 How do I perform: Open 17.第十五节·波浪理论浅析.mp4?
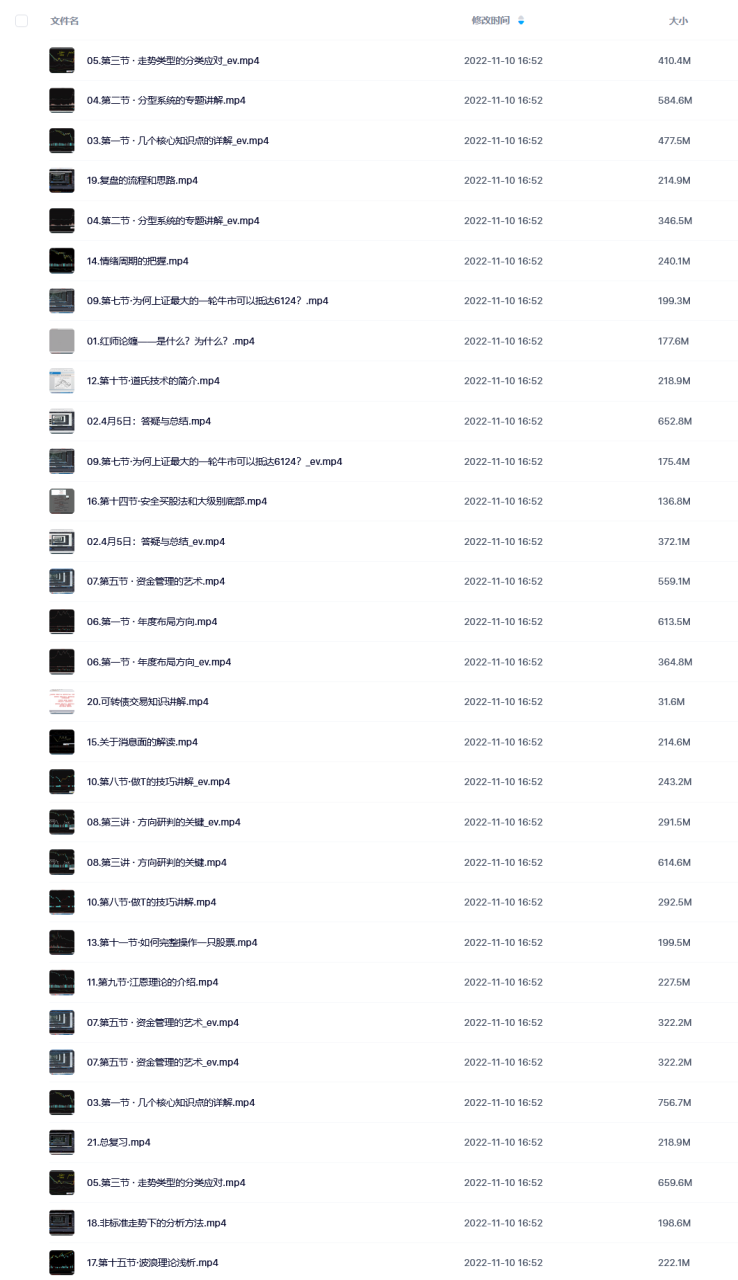pos(153,1262)
